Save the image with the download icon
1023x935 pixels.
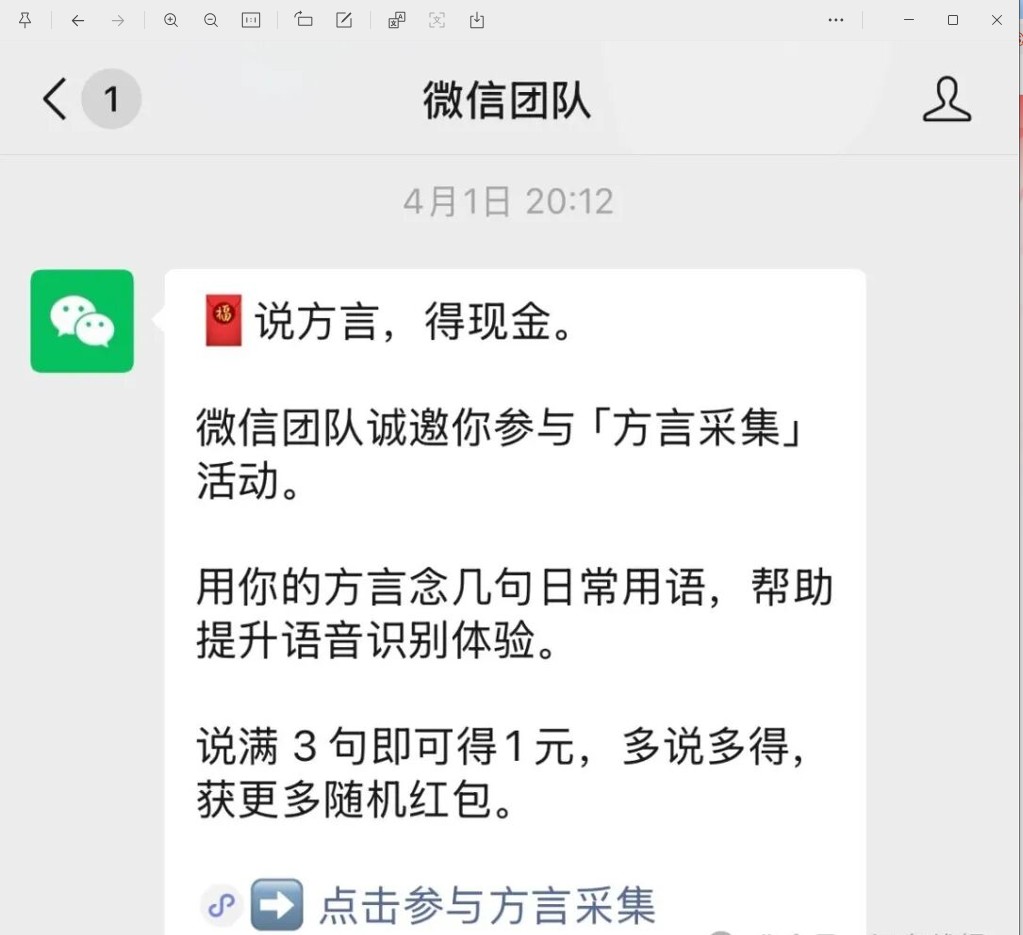tap(477, 20)
